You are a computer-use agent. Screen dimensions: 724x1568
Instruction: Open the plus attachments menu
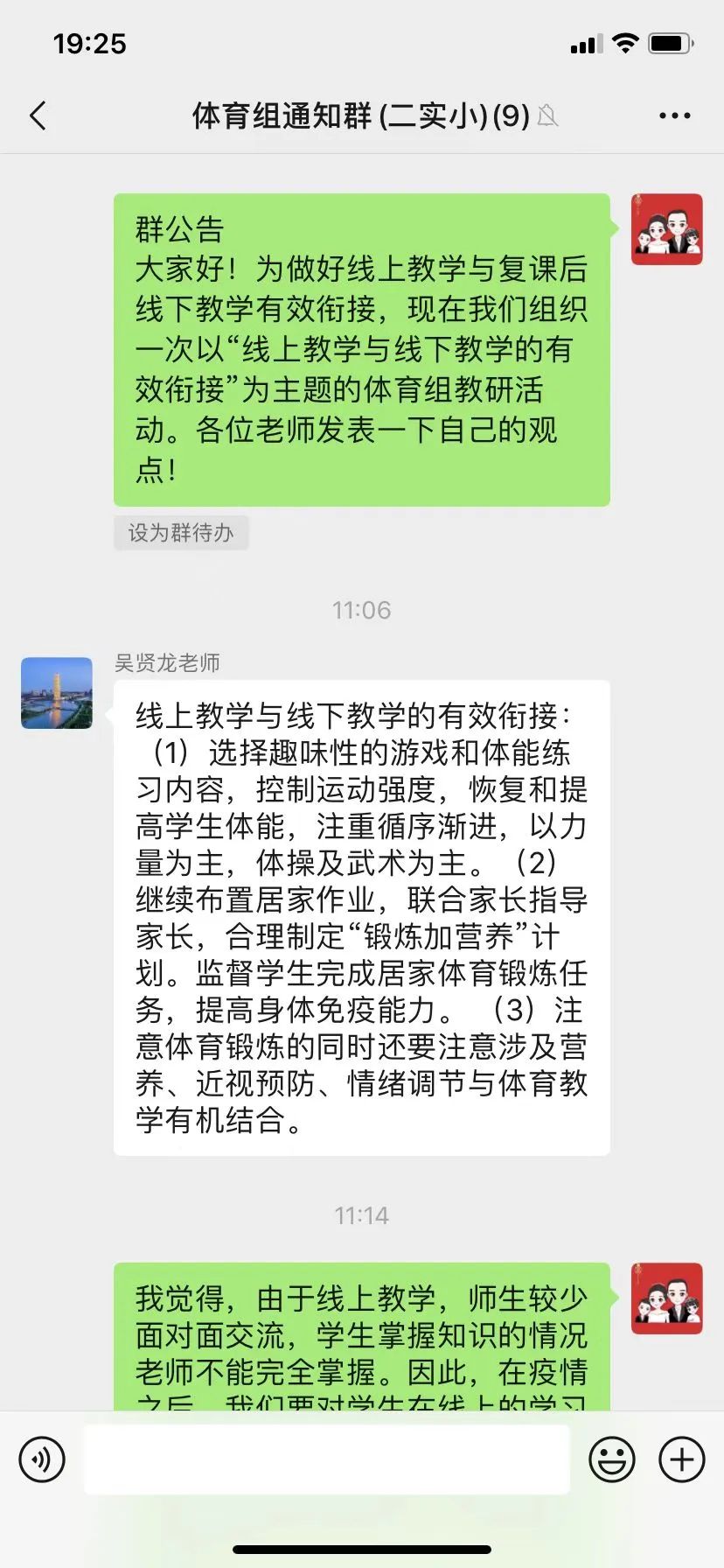coord(681,1459)
